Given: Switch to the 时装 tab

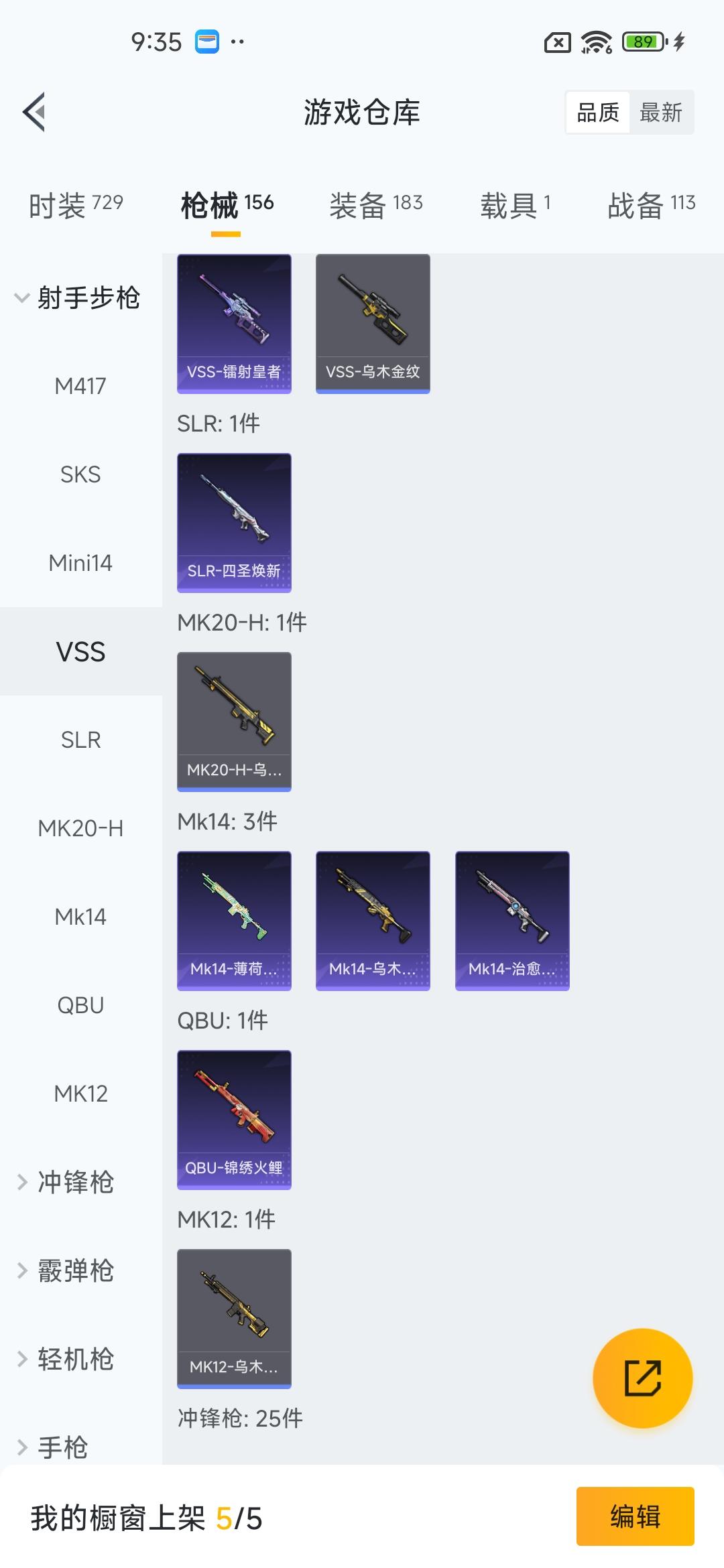Looking at the screenshot, I should pos(76,204).
